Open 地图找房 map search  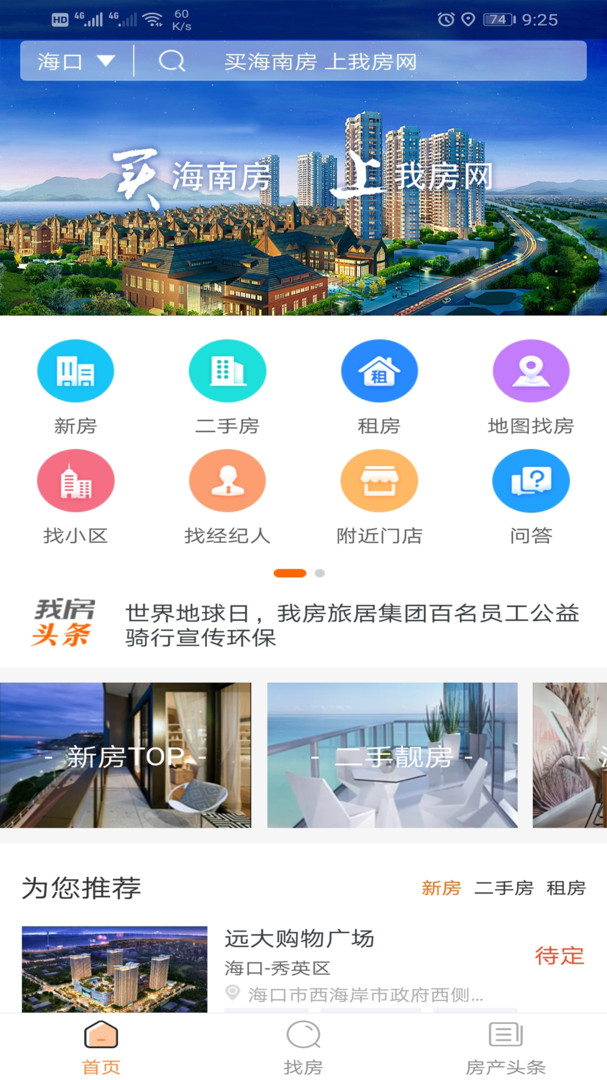tap(531, 386)
